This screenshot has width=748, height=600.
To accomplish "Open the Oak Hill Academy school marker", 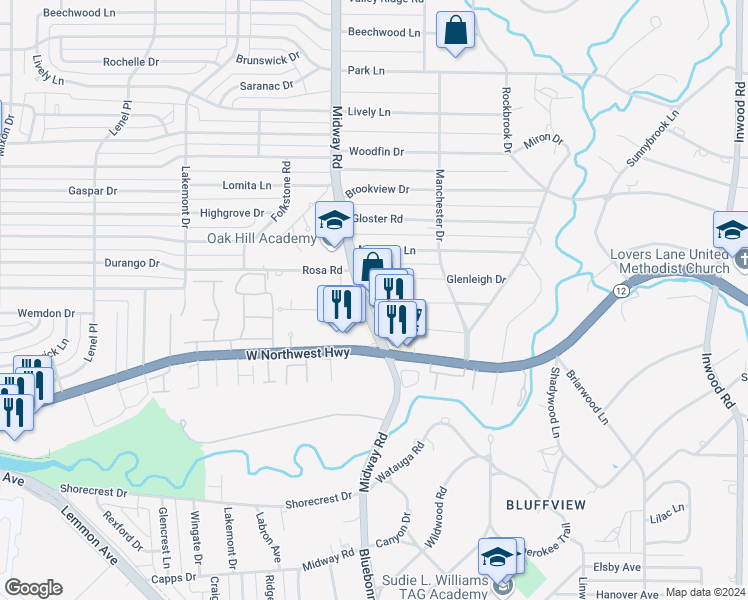I will click(x=334, y=222).
